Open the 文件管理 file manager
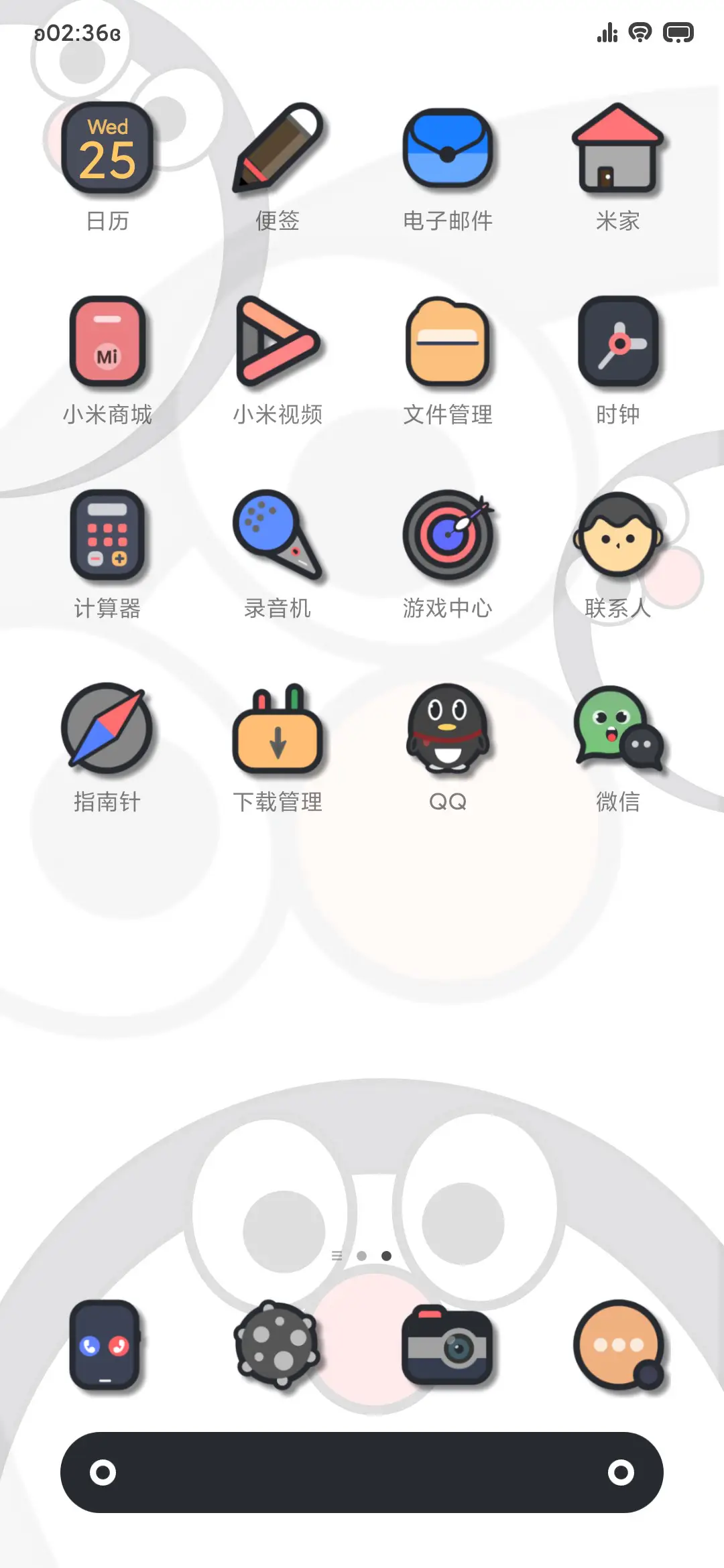The height and width of the screenshot is (1568, 724). pyautogui.click(x=448, y=344)
